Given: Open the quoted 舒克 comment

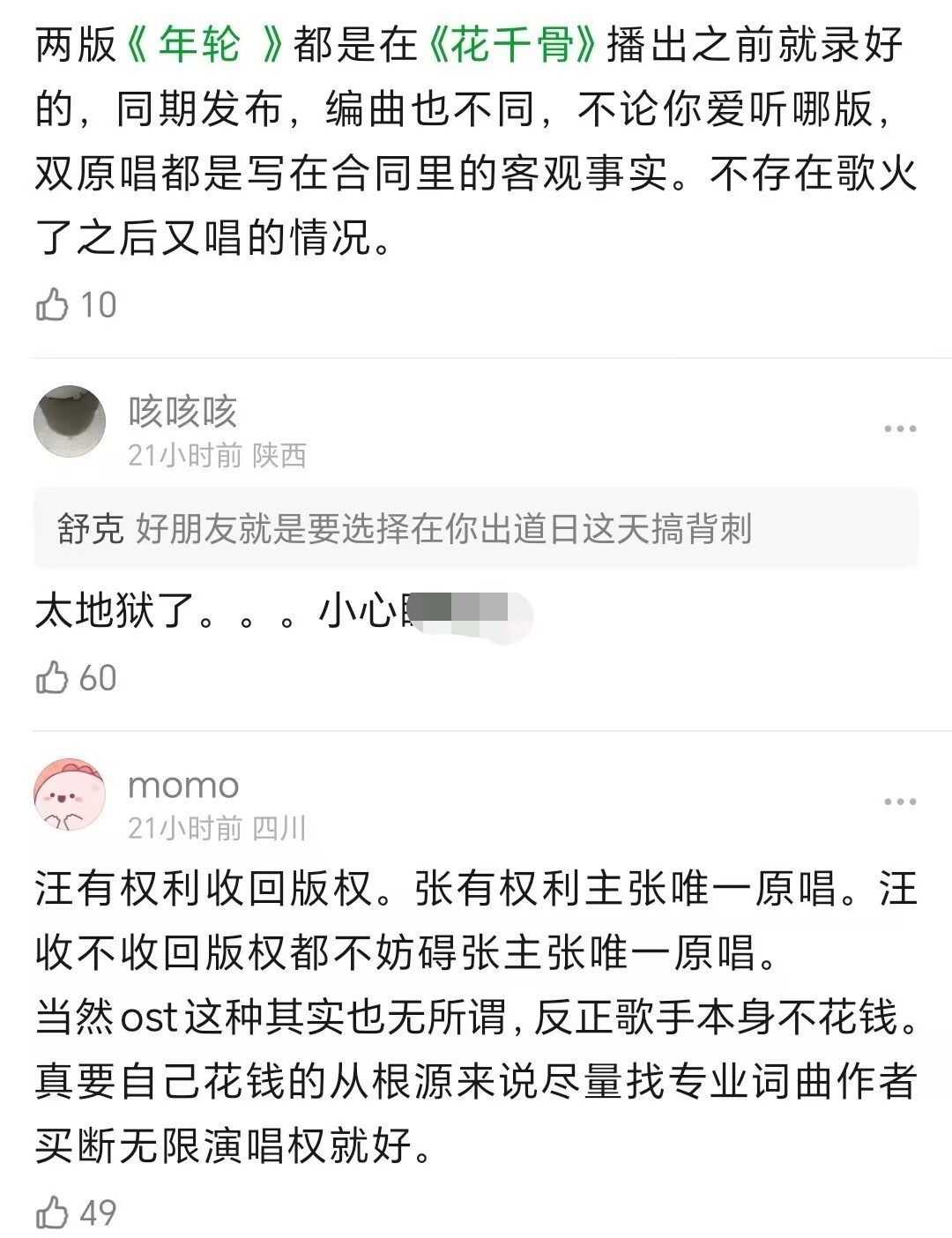Looking at the screenshot, I should [476, 528].
